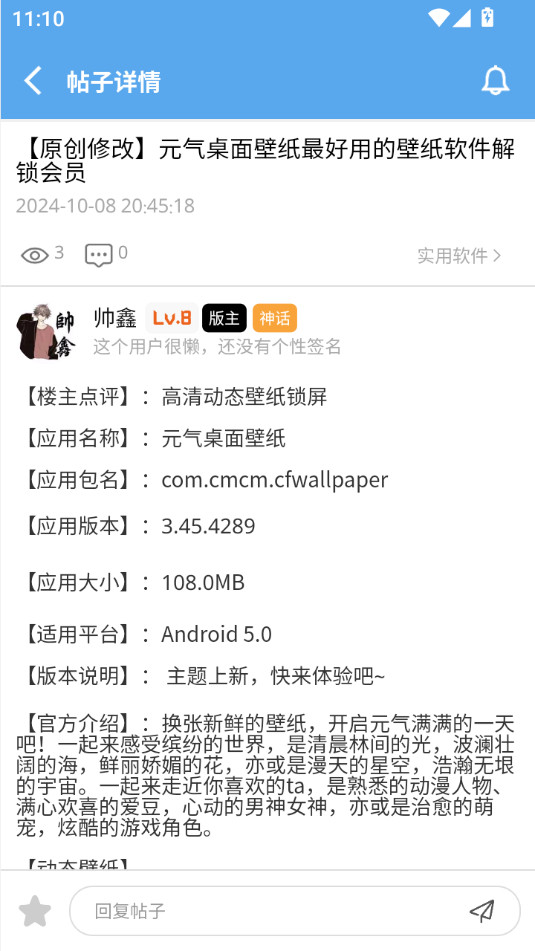Viewport: 535px width, 951px height.
Task: Send the reply with the paper plane
Action: click(482, 911)
